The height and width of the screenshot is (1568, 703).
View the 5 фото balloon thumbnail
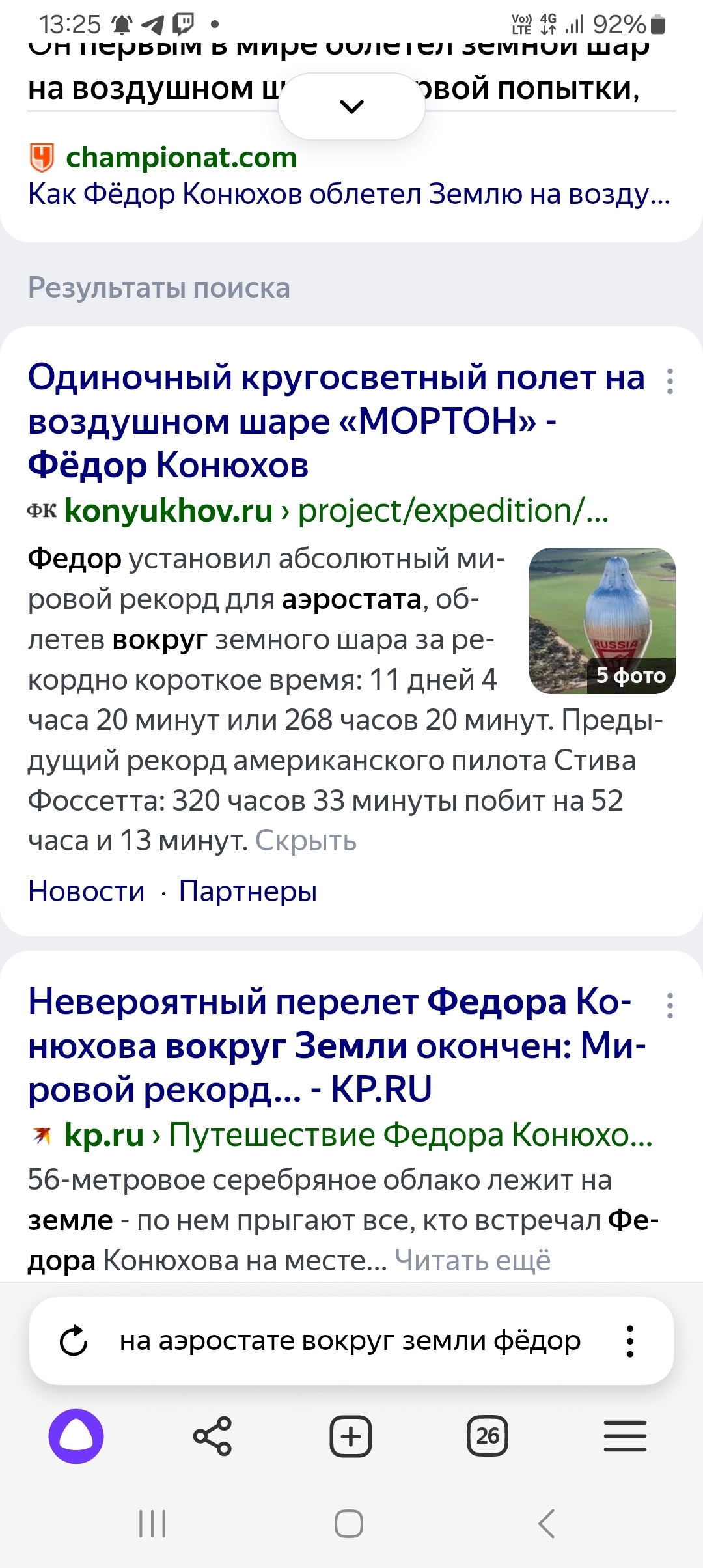[x=602, y=621]
